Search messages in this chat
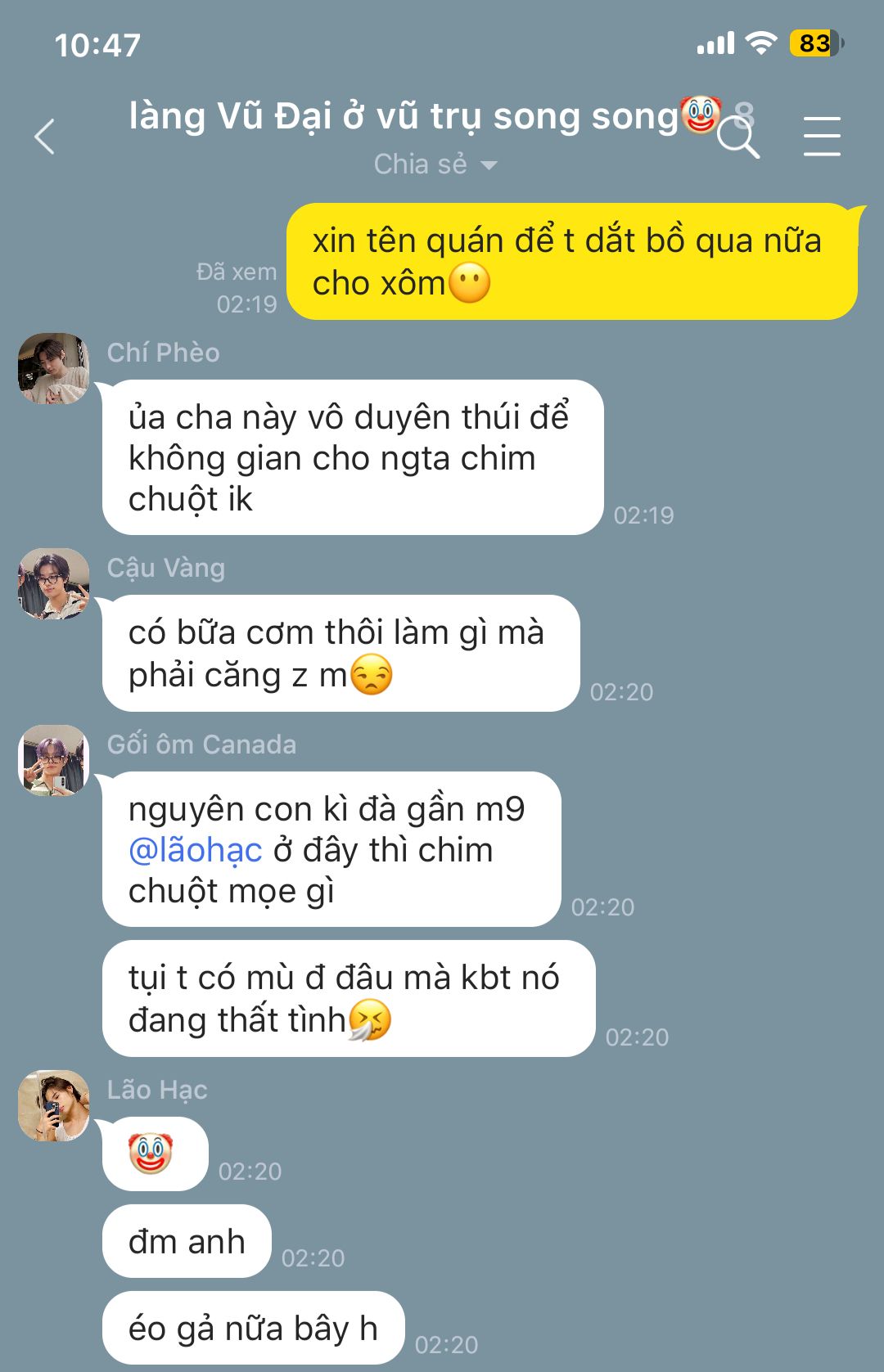The width and height of the screenshot is (884, 1372). pos(738,137)
